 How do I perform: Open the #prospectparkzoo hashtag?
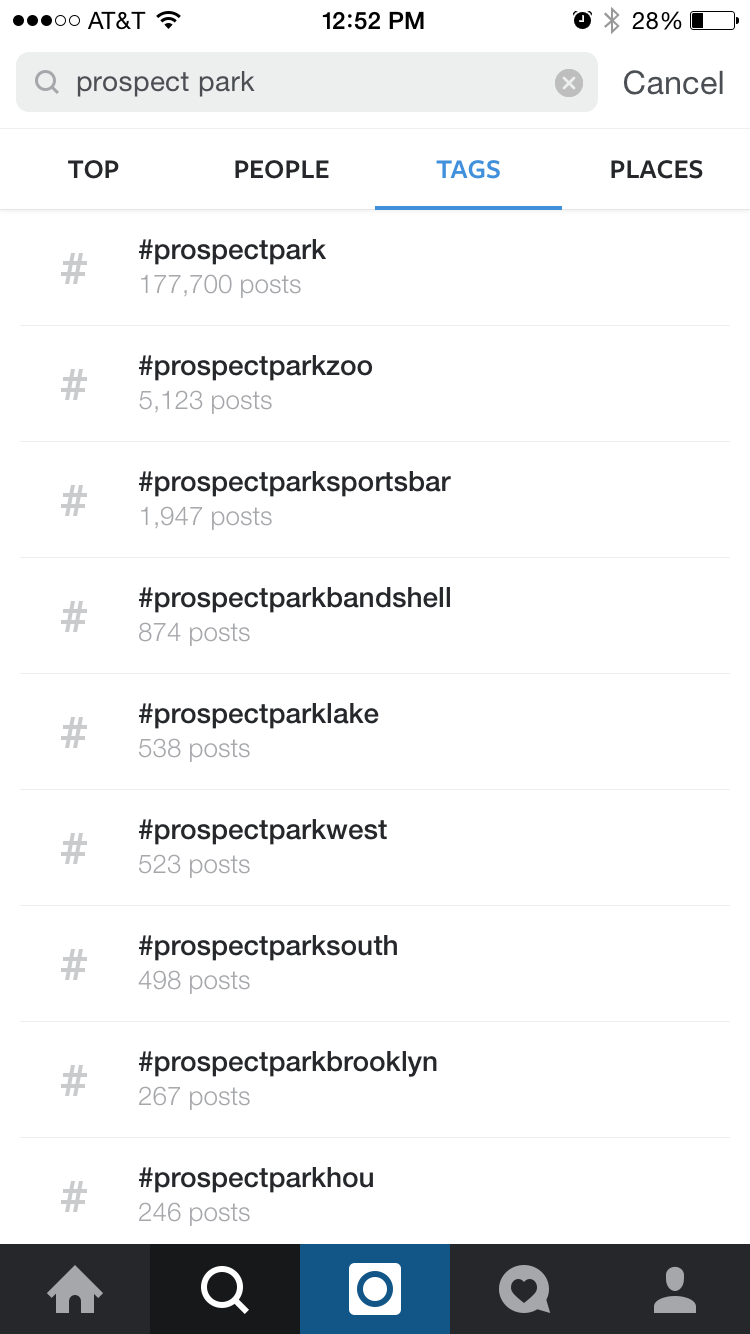click(x=375, y=384)
